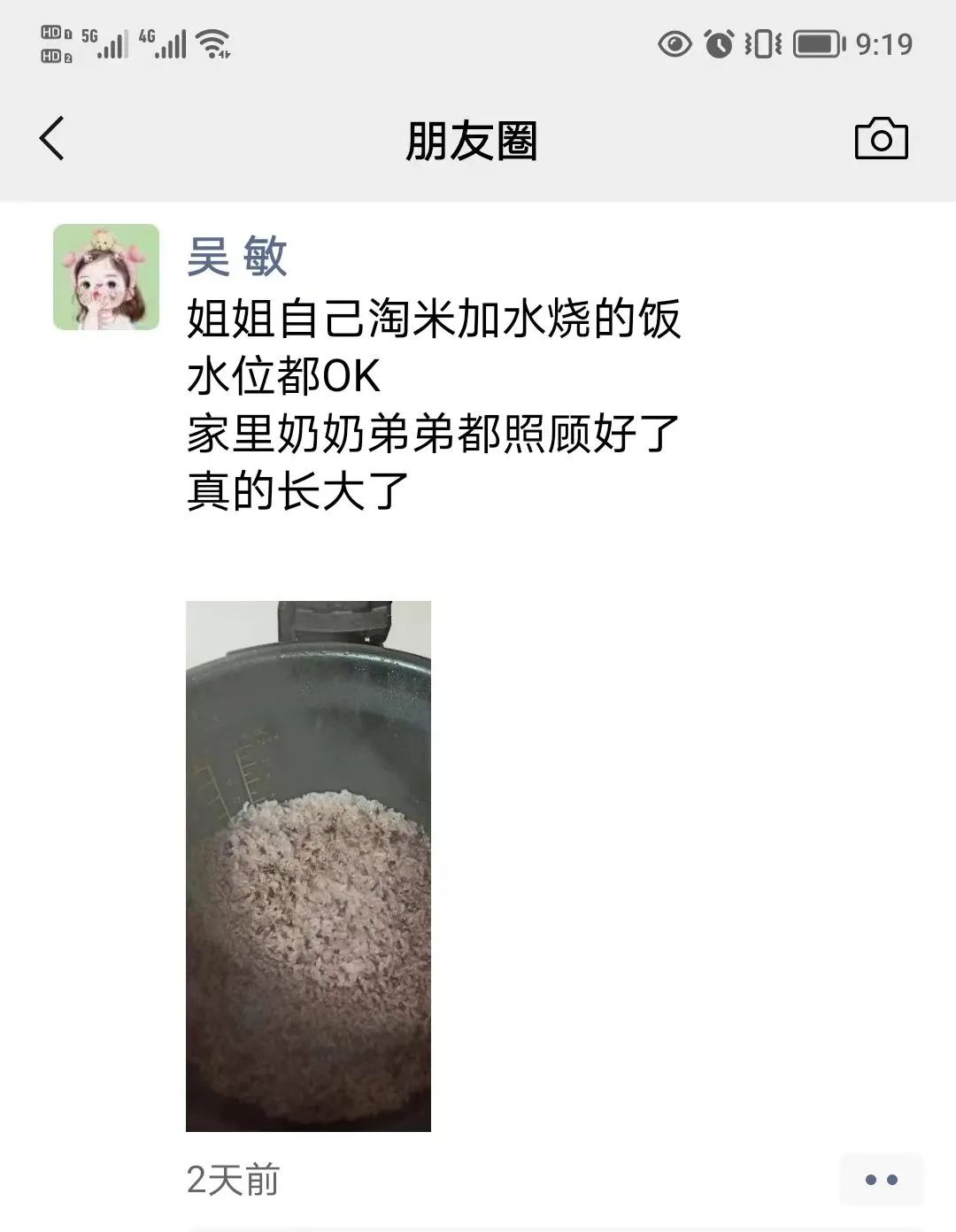Tap the name 吴敏
The height and width of the screenshot is (1232, 956).
pos(237,258)
